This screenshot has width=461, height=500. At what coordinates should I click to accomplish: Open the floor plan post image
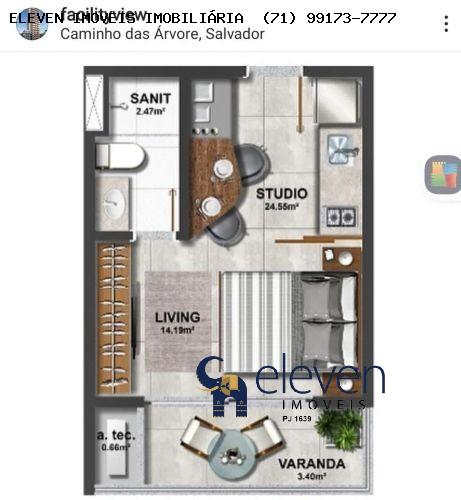228,280
